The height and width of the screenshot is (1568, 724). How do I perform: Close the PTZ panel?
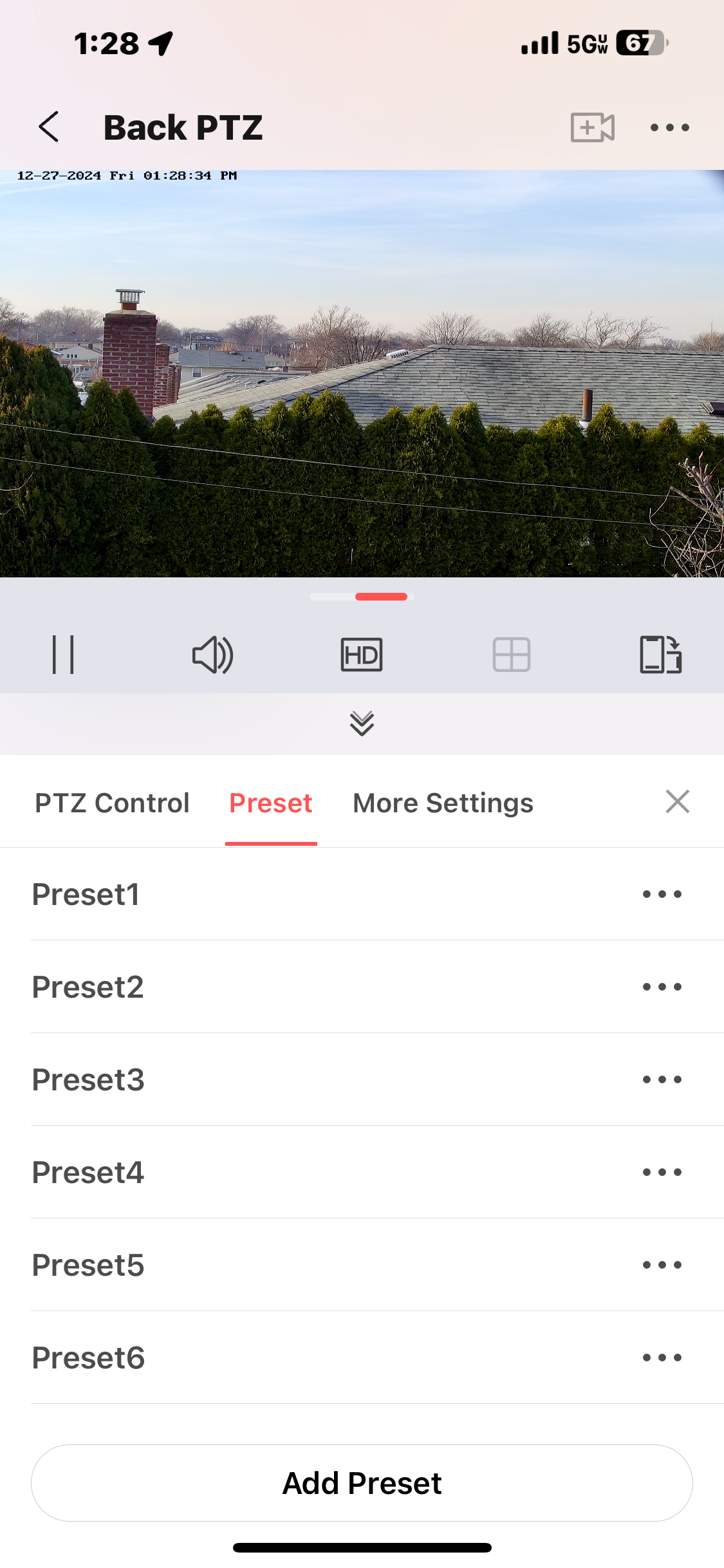pyautogui.click(x=677, y=802)
